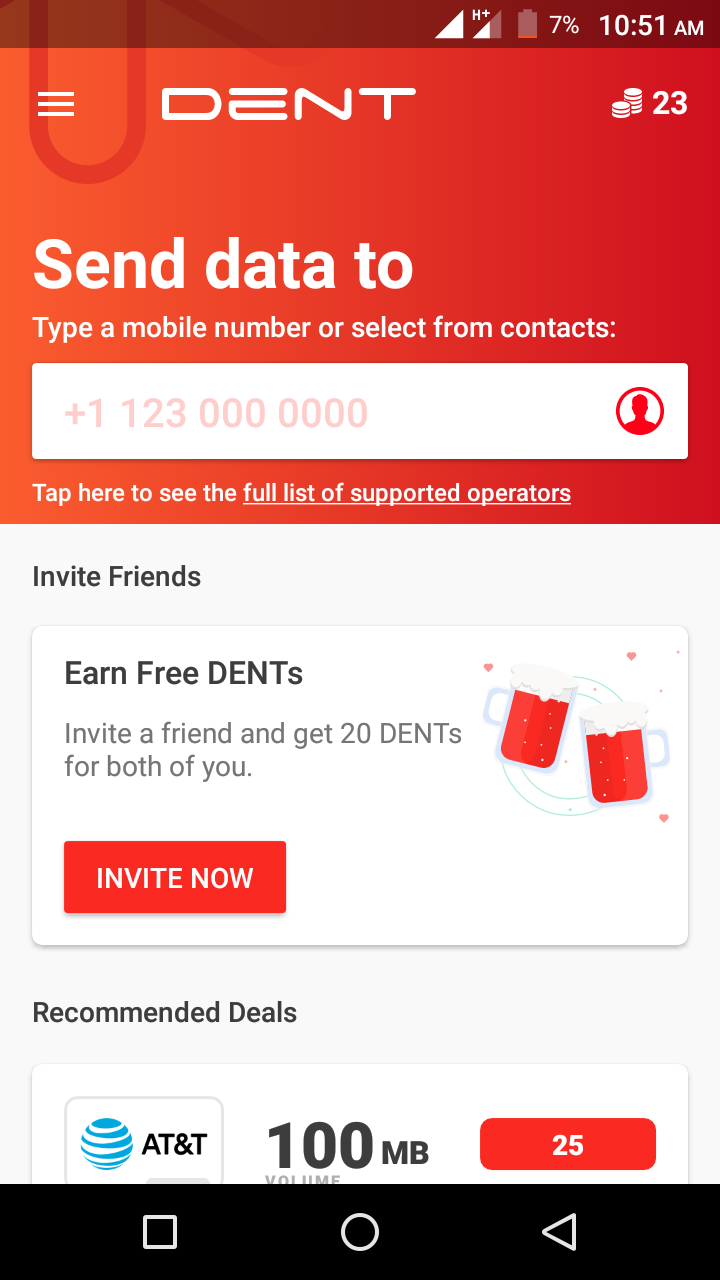Screen dimensions: 720x1280
Task: Go back using the system back button
Action: click(559, 1232)
